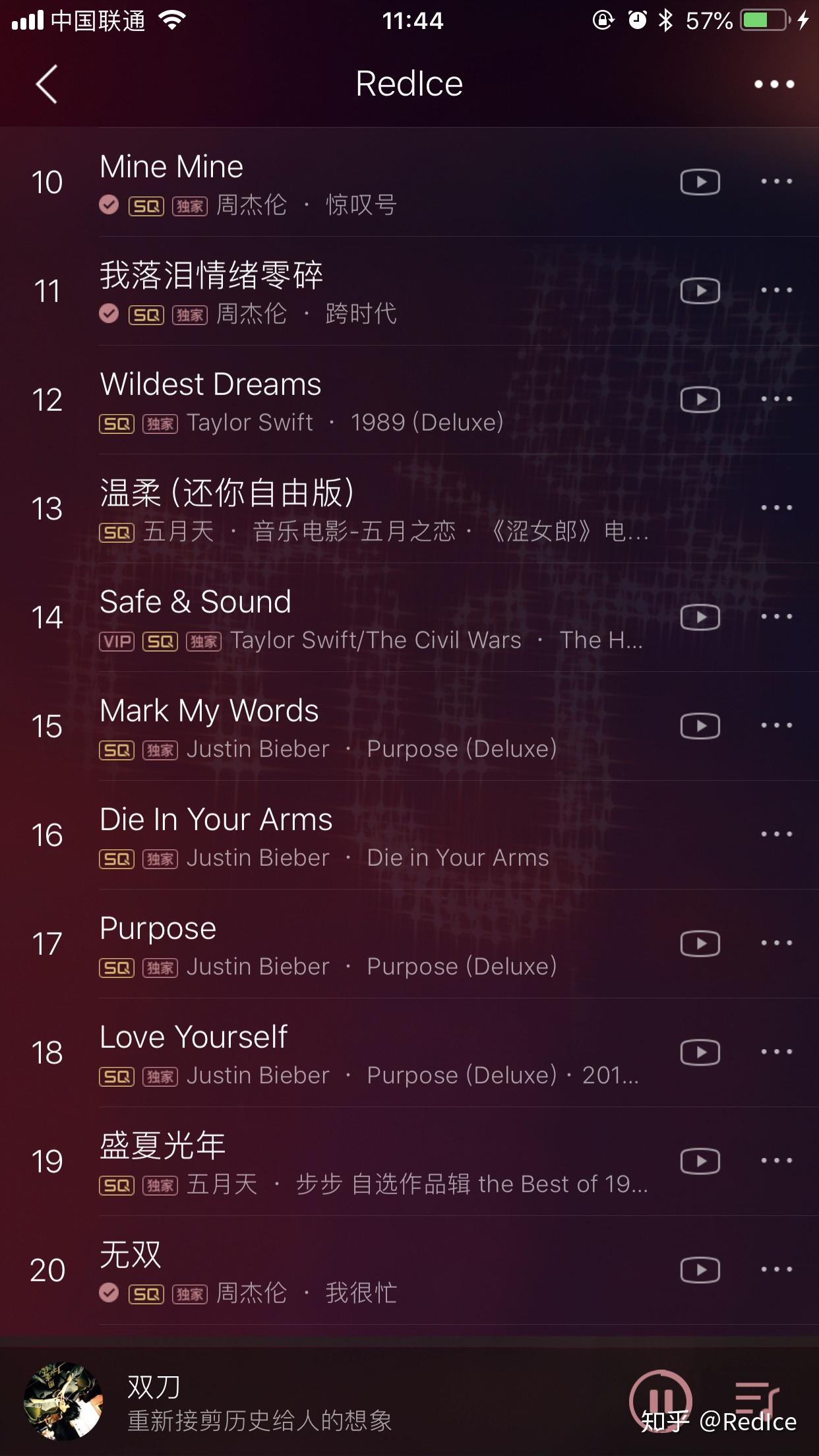The image size is (819, 1456).
Task: Open Safe & Sound's MV icon
Action: pyautogui.click(x=700, y=617)
